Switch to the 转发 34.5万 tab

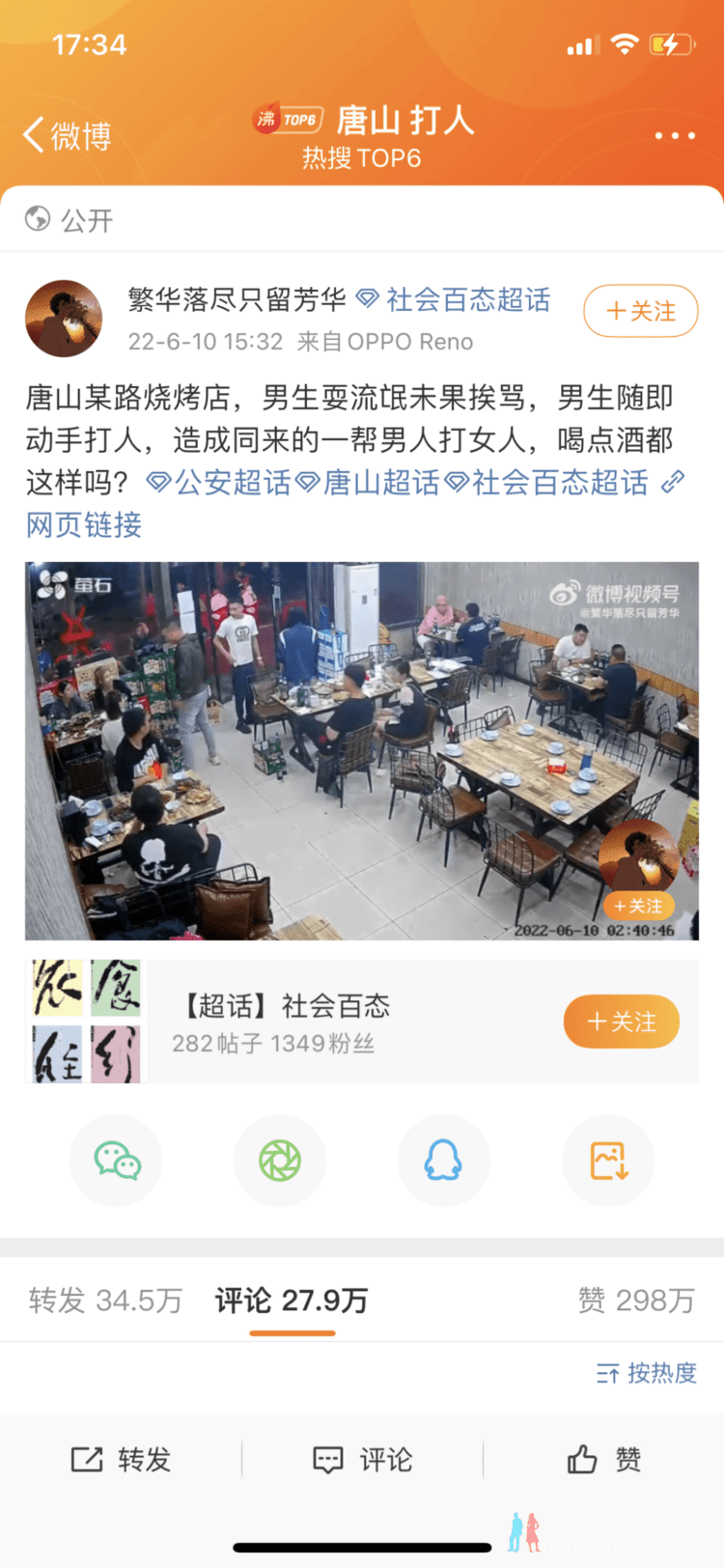coord(105,1301)
